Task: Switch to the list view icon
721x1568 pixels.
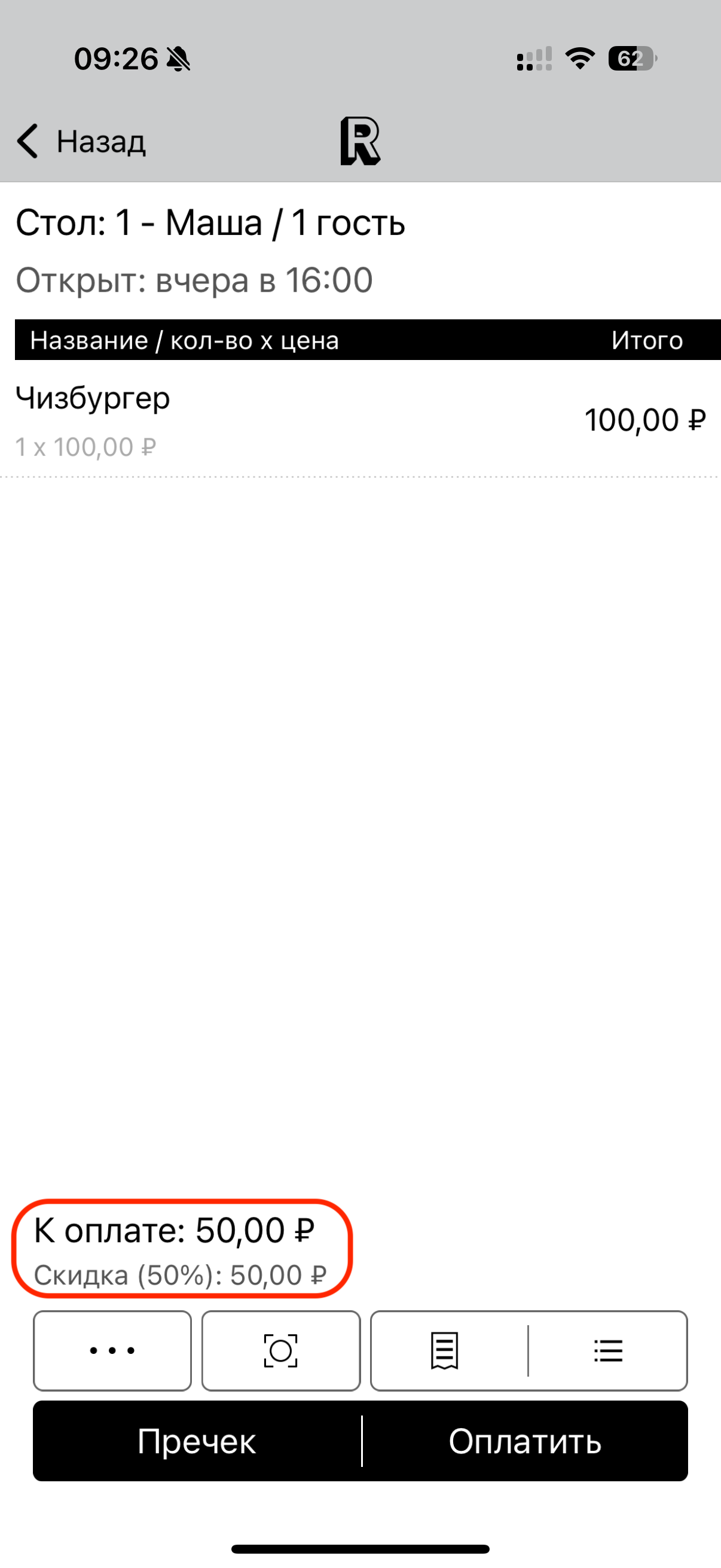Action: (608, 1351)
